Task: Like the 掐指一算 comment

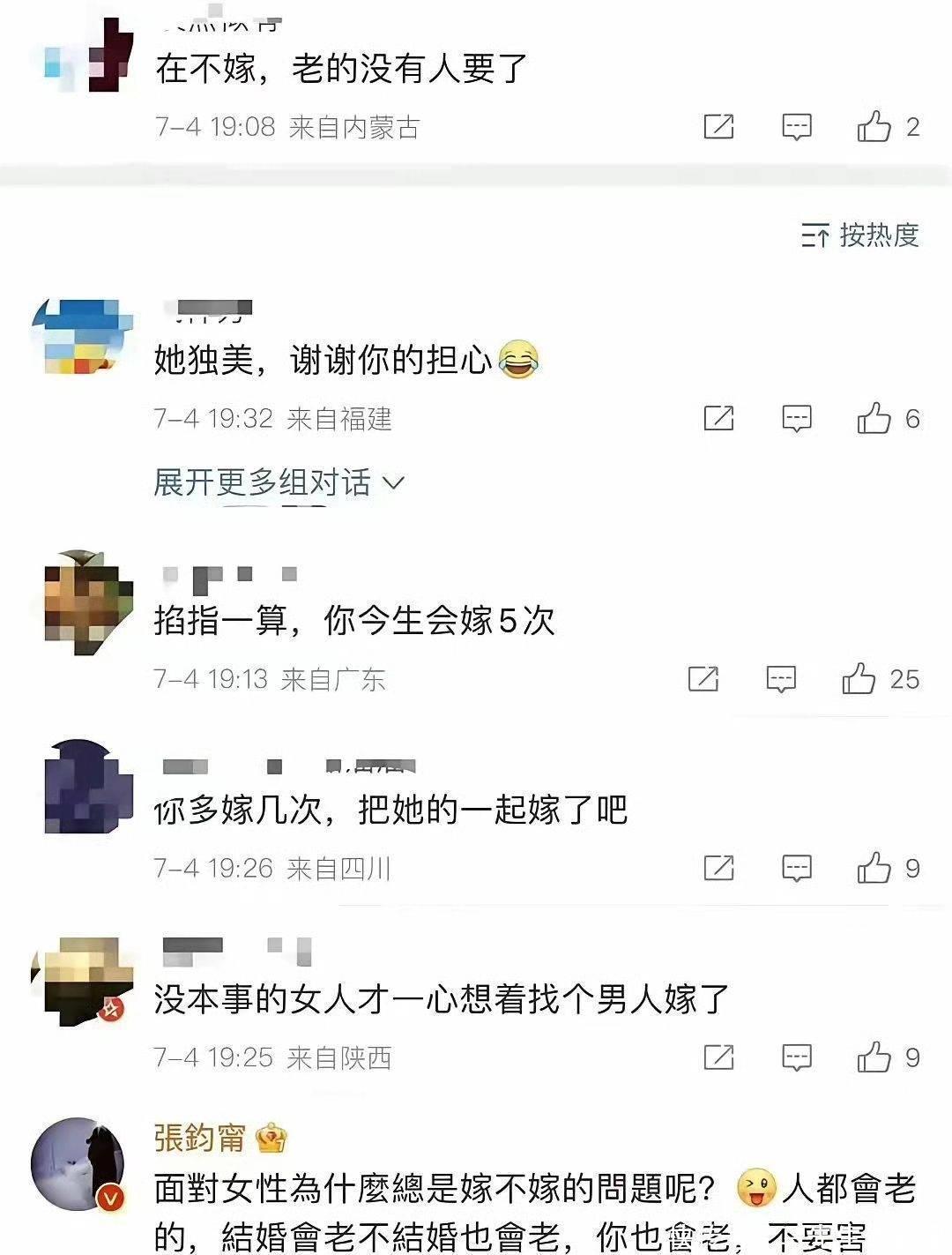Action: [x=858, y=678]
